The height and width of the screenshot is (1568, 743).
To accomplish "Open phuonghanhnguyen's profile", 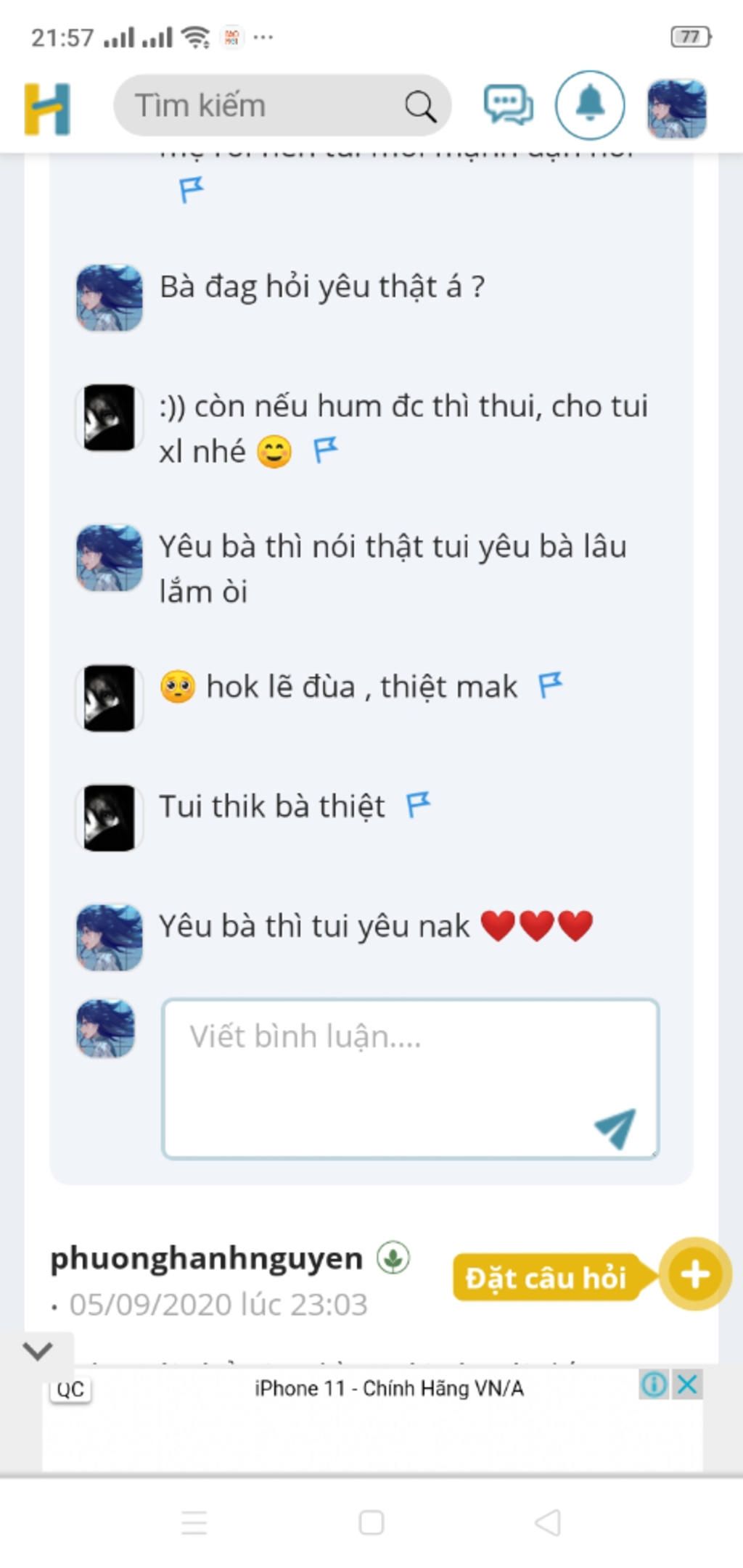I will (x=206, y=1258).
